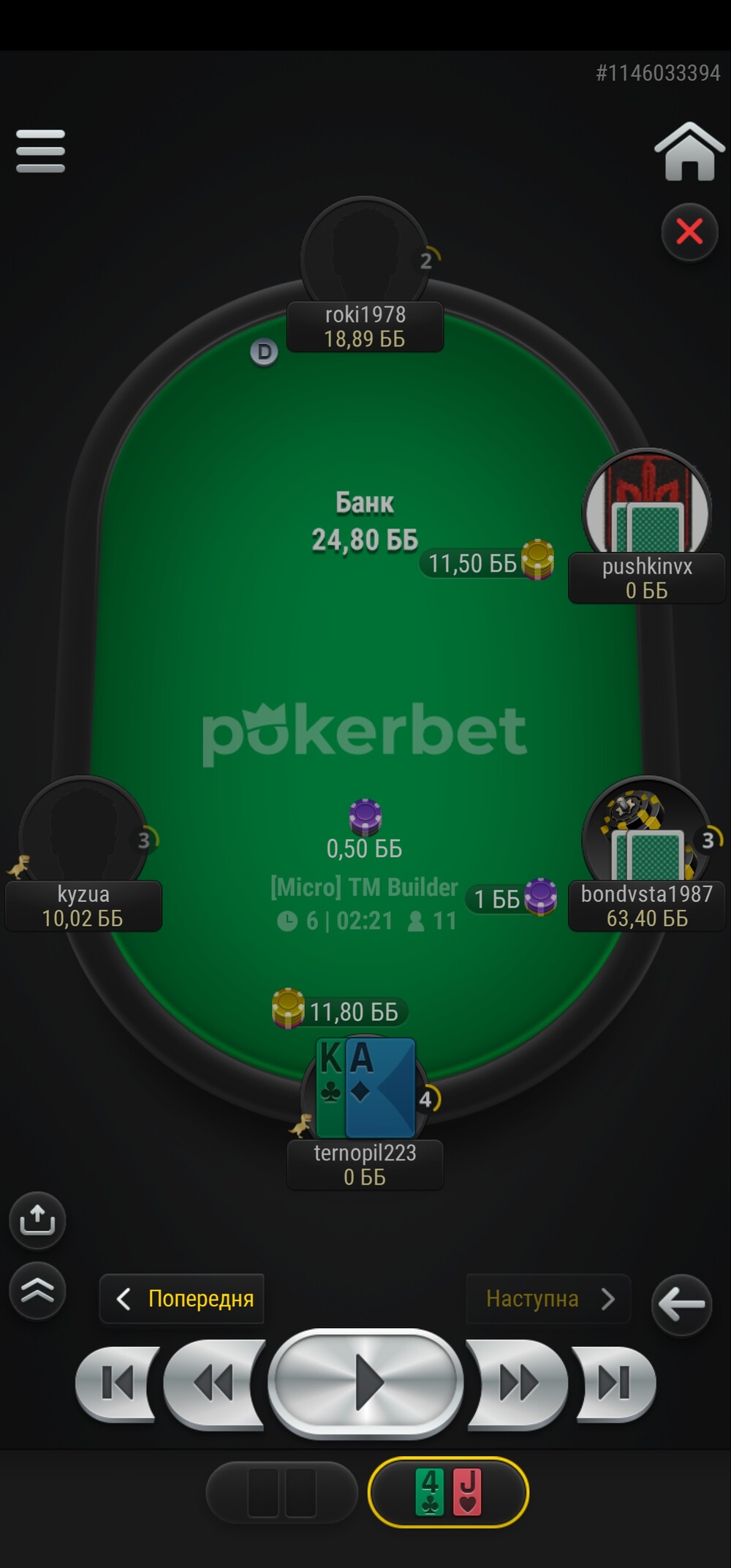Select the 4-J hand card tab
Viewport: 731px width, 1568px height.
[448, 1493]
